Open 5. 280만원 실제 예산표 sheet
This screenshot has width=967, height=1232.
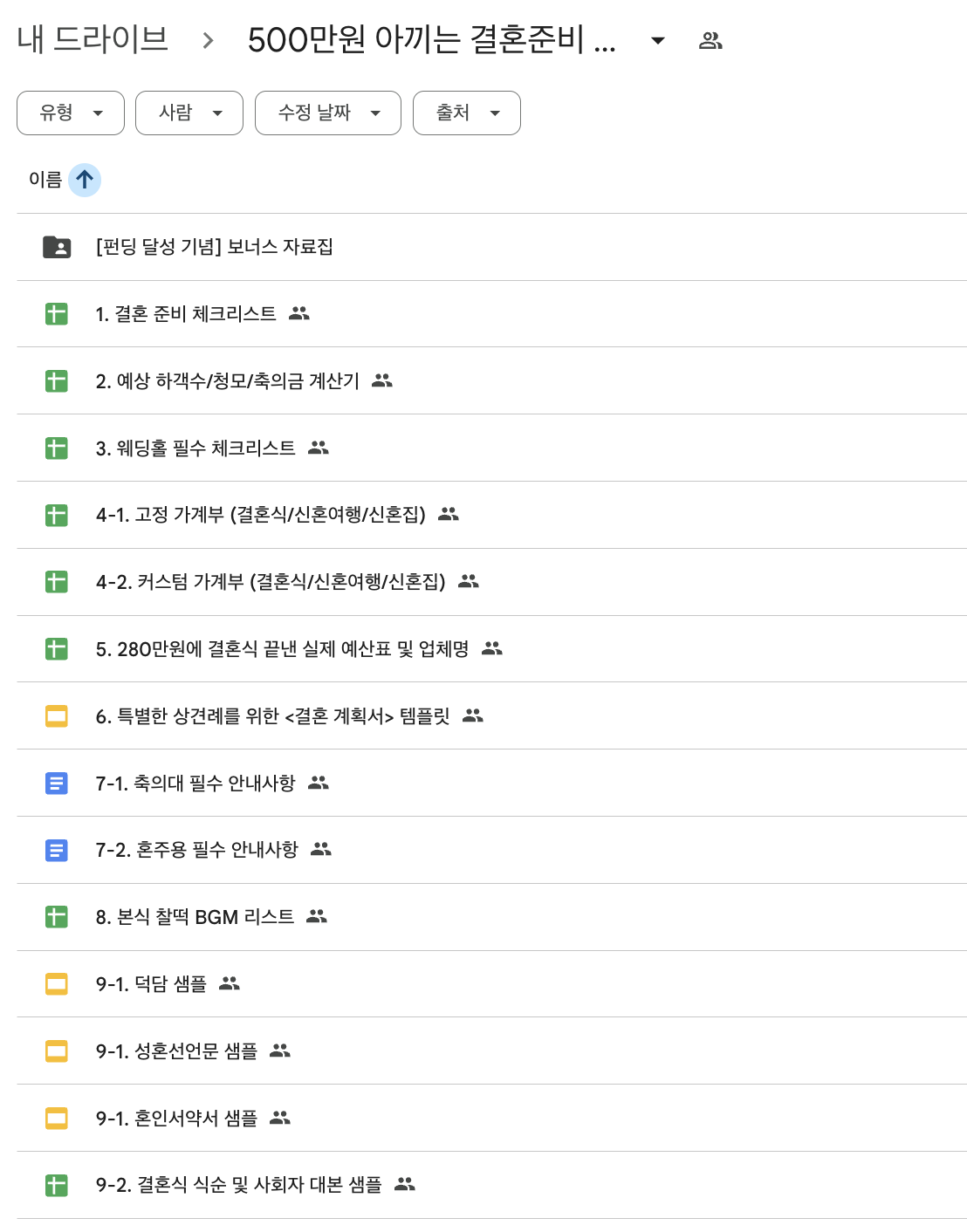click(282, 649)
